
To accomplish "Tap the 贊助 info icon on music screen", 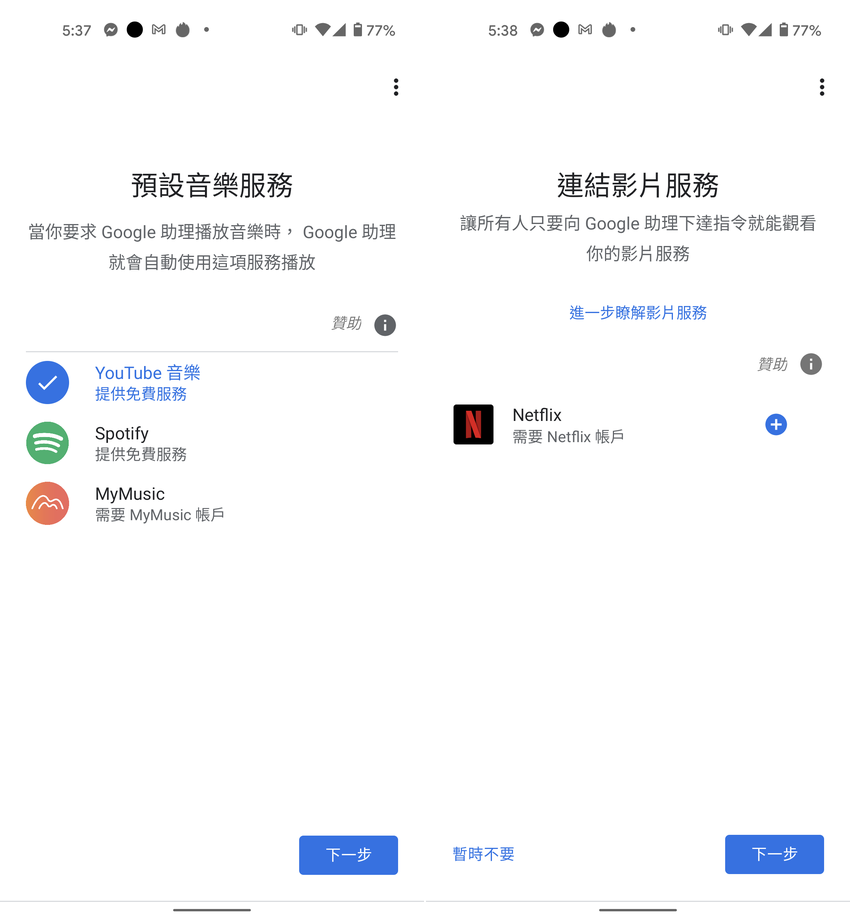I will click(385, 325).
